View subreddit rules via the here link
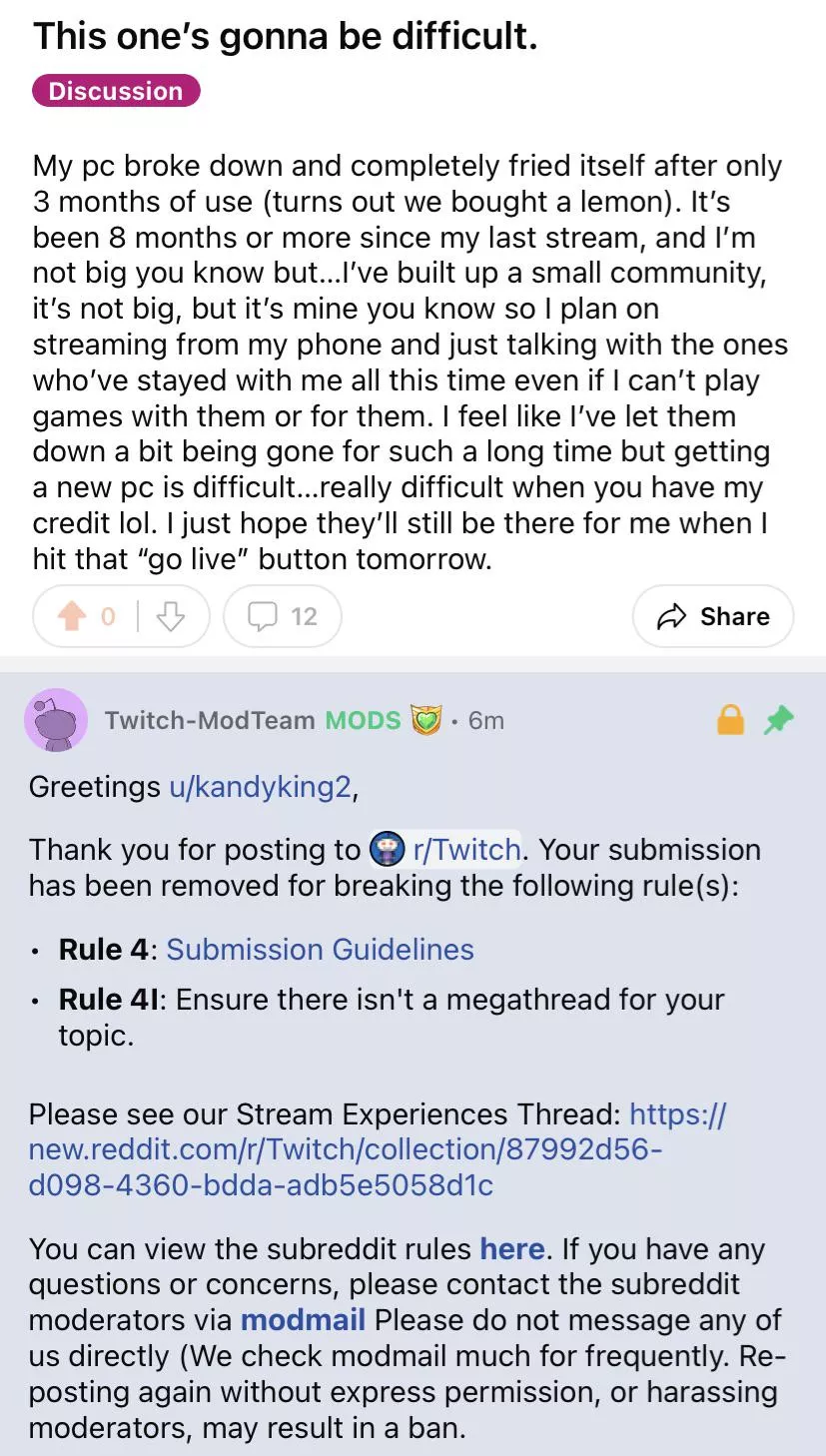Screen dimensions: 826x1456 point(511,1249)
